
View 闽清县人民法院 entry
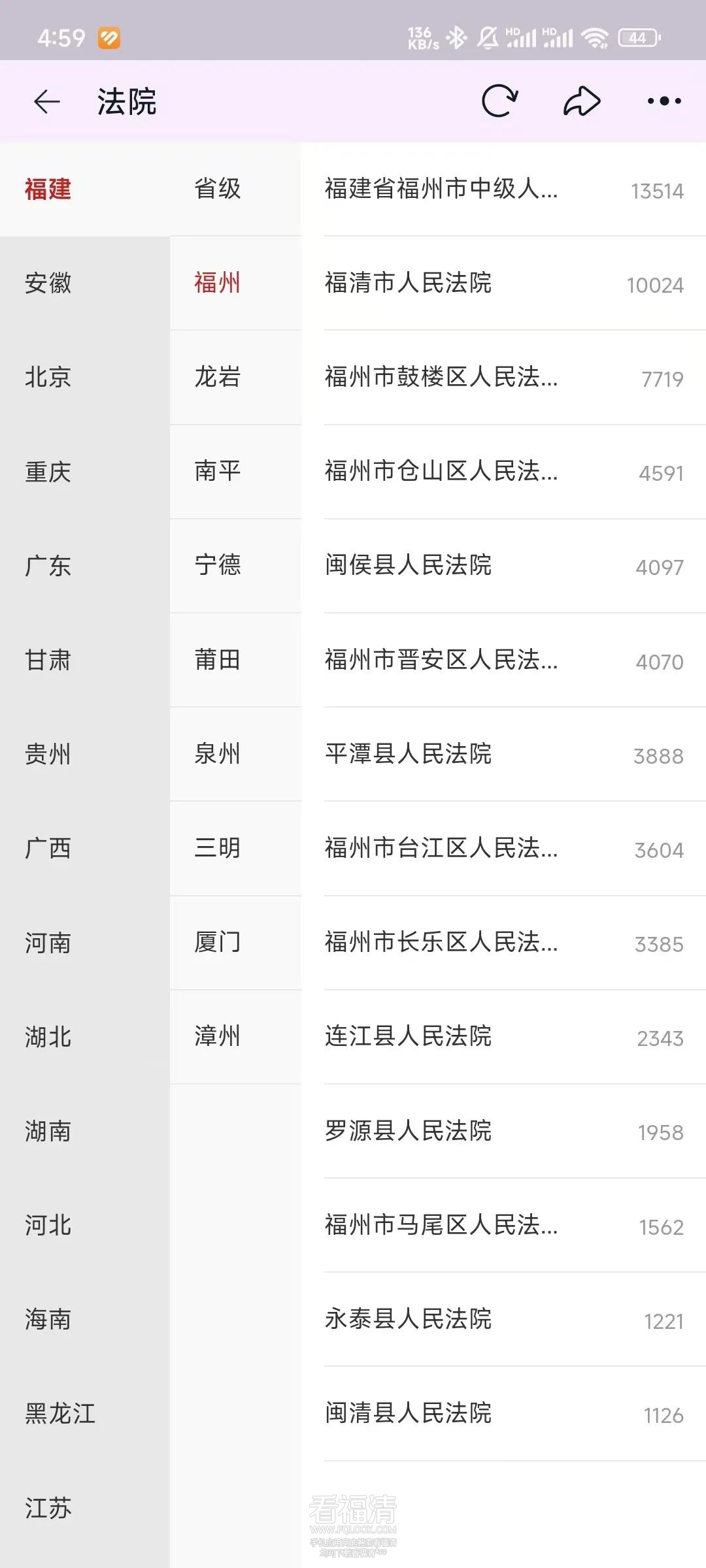[x=503, y=1413]
